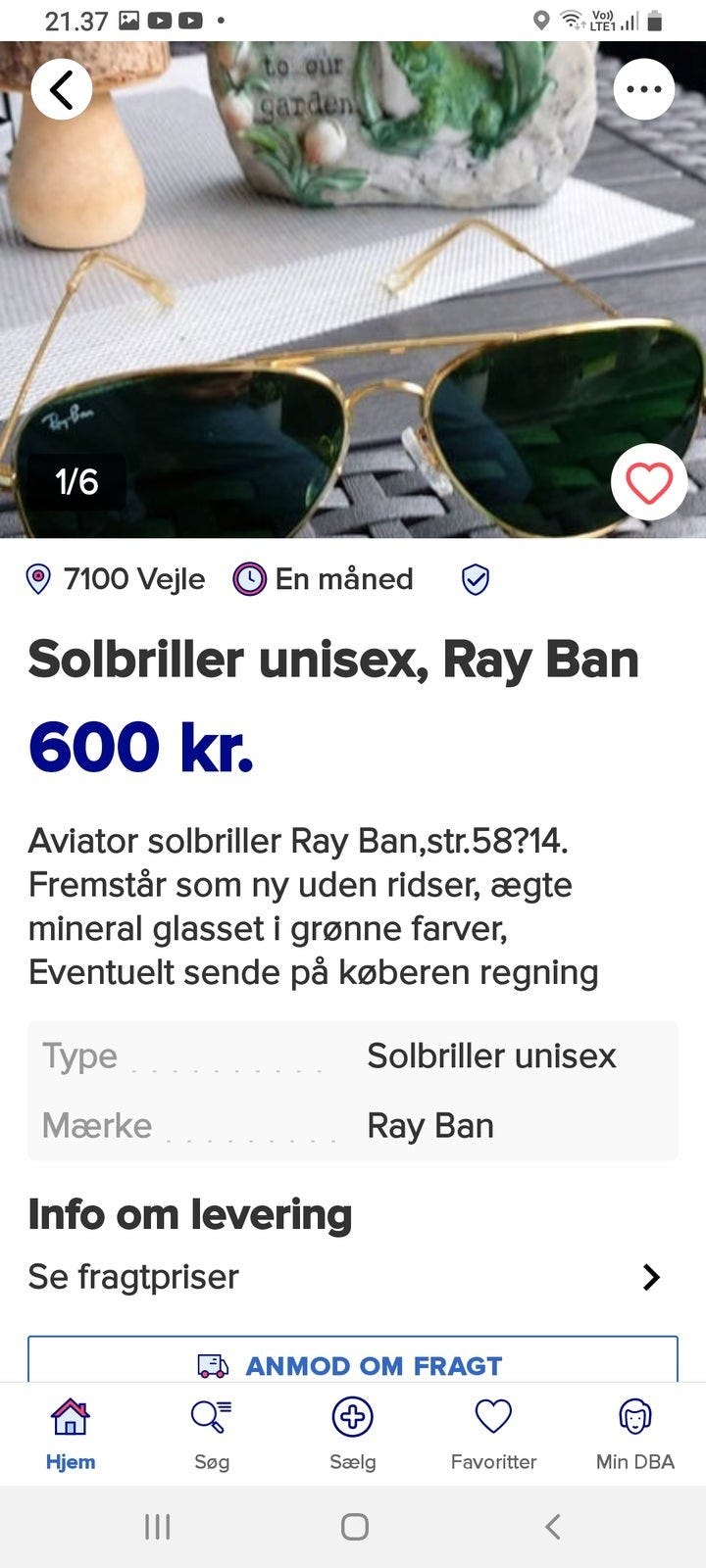Tap the clock icon next to En måned
This screenshot has width=706, height=1568.
click(250, 578)
